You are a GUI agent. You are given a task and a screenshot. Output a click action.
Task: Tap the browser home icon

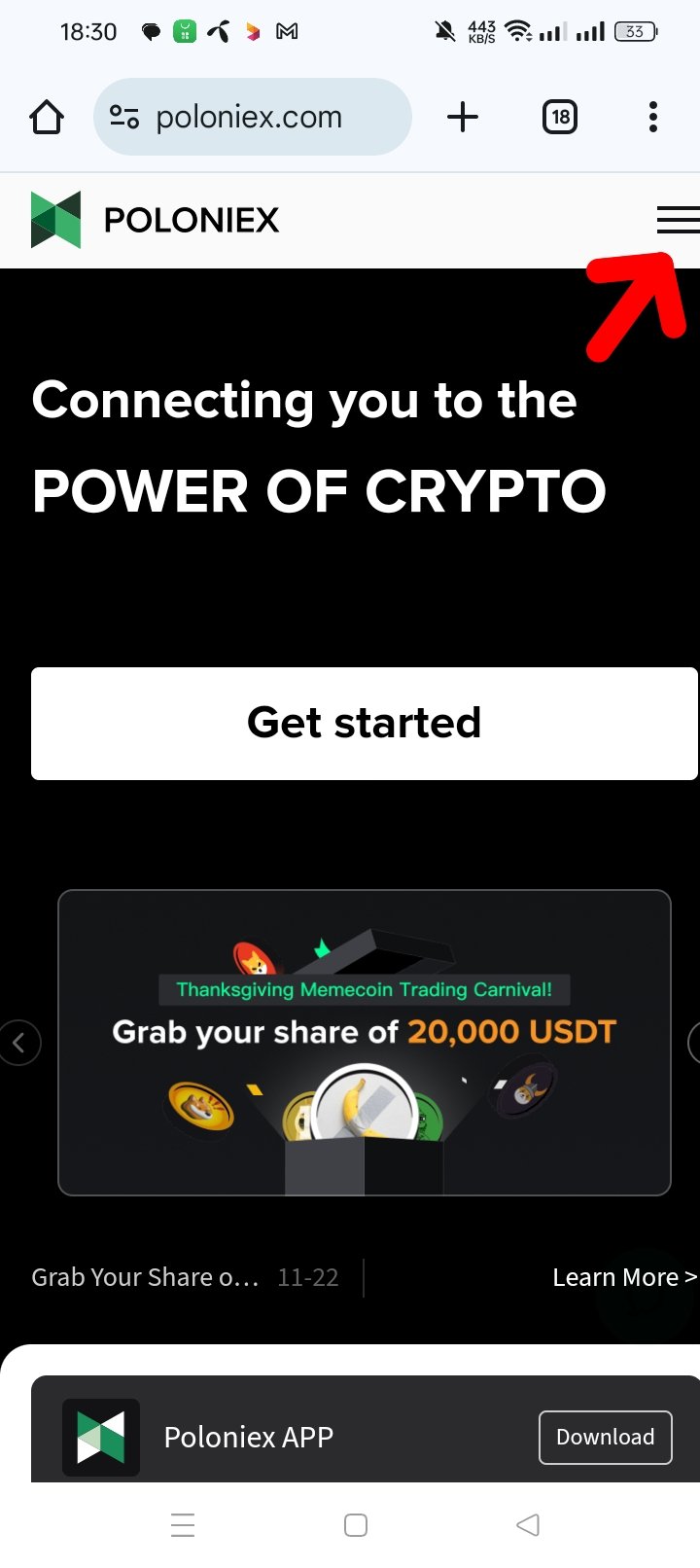point(47,118)
